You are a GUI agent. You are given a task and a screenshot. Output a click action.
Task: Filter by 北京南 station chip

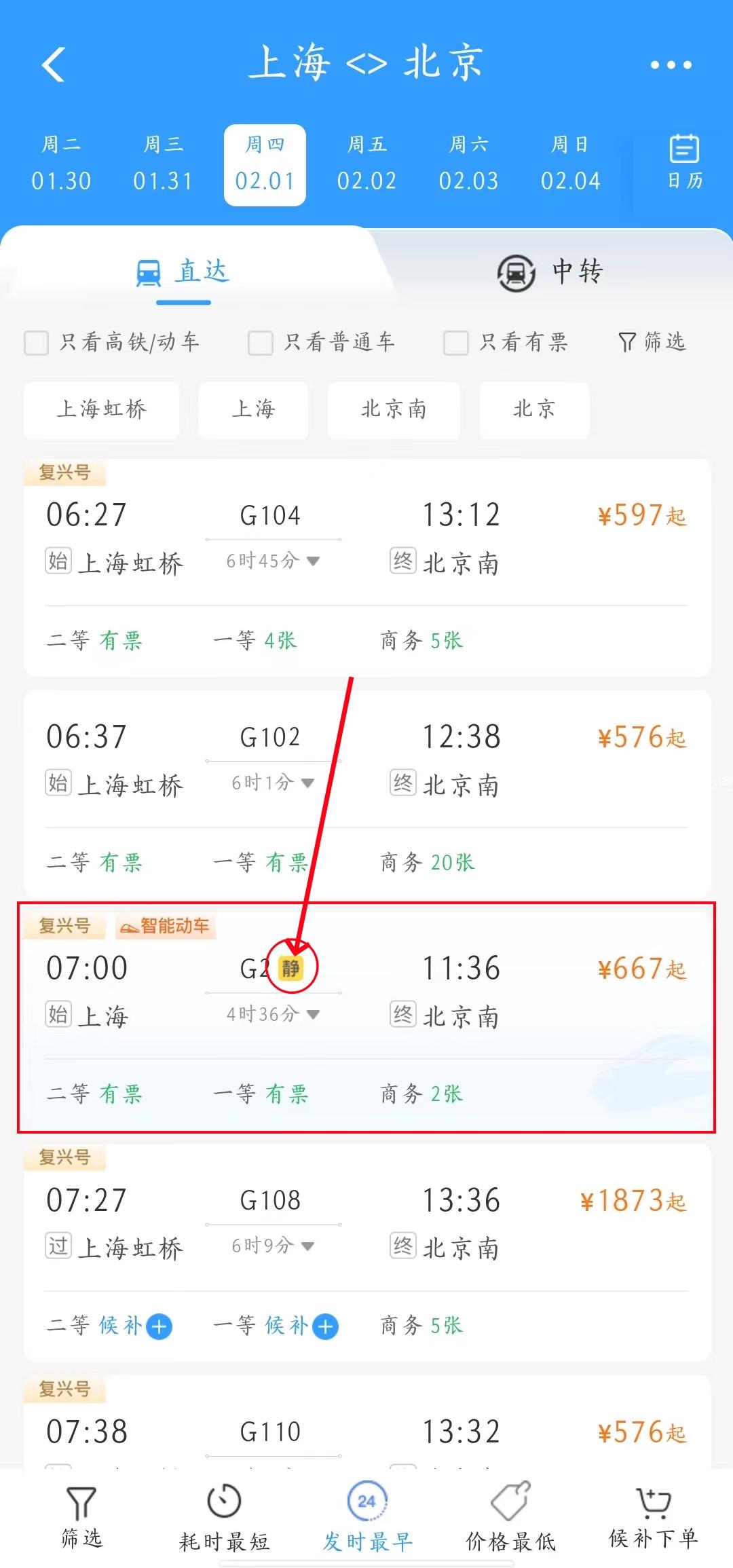pos(394,409)
